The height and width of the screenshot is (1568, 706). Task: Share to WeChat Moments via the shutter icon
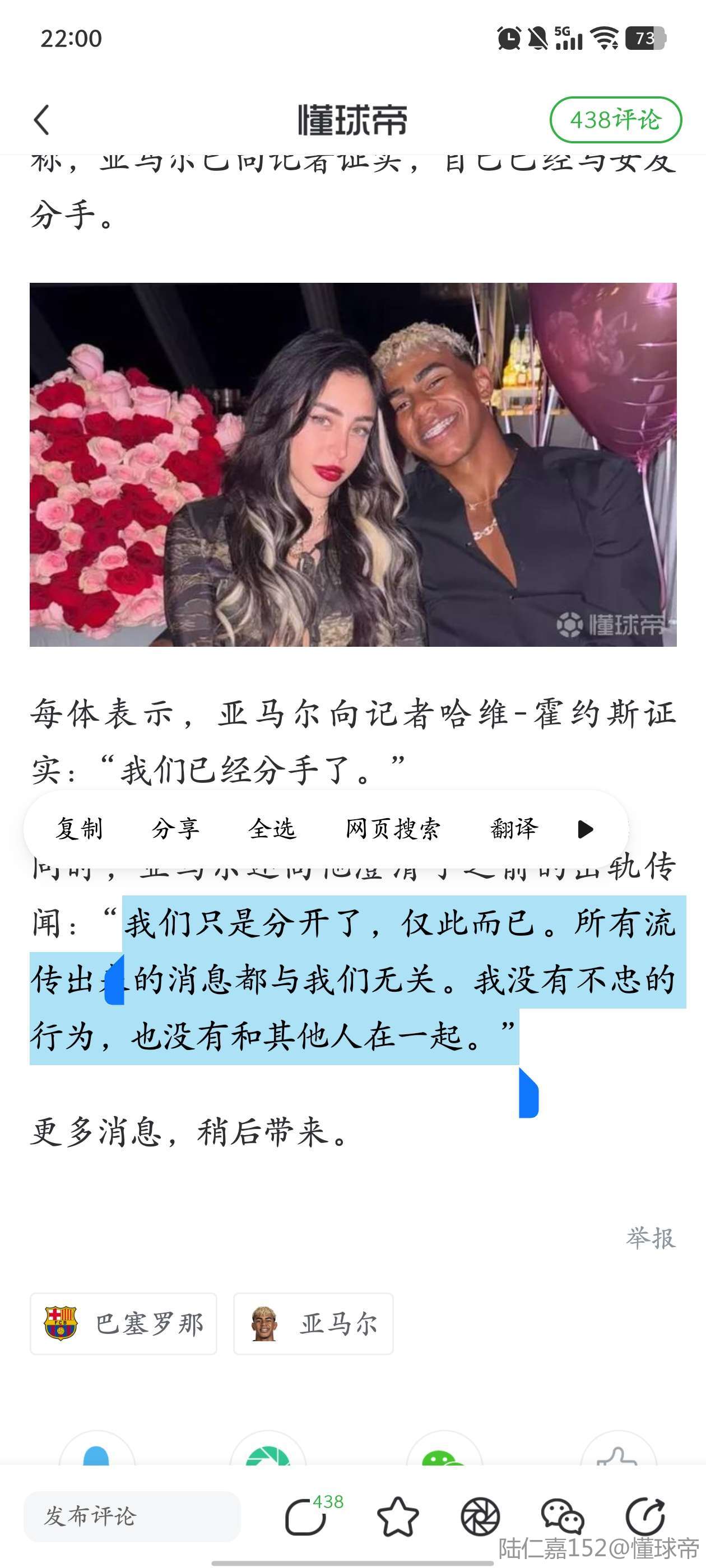tap(480, 1516)
